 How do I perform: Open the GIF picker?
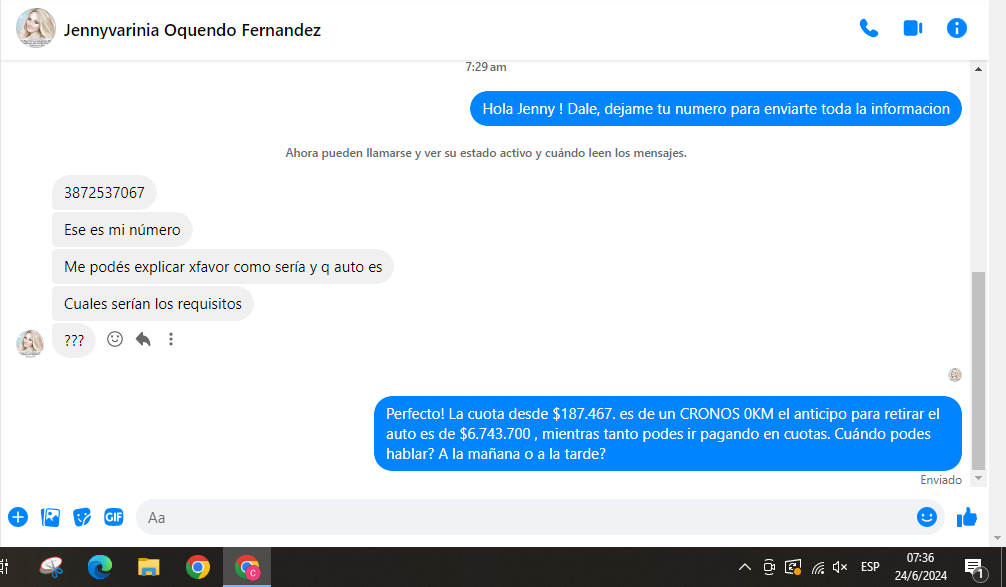(113, 517)
